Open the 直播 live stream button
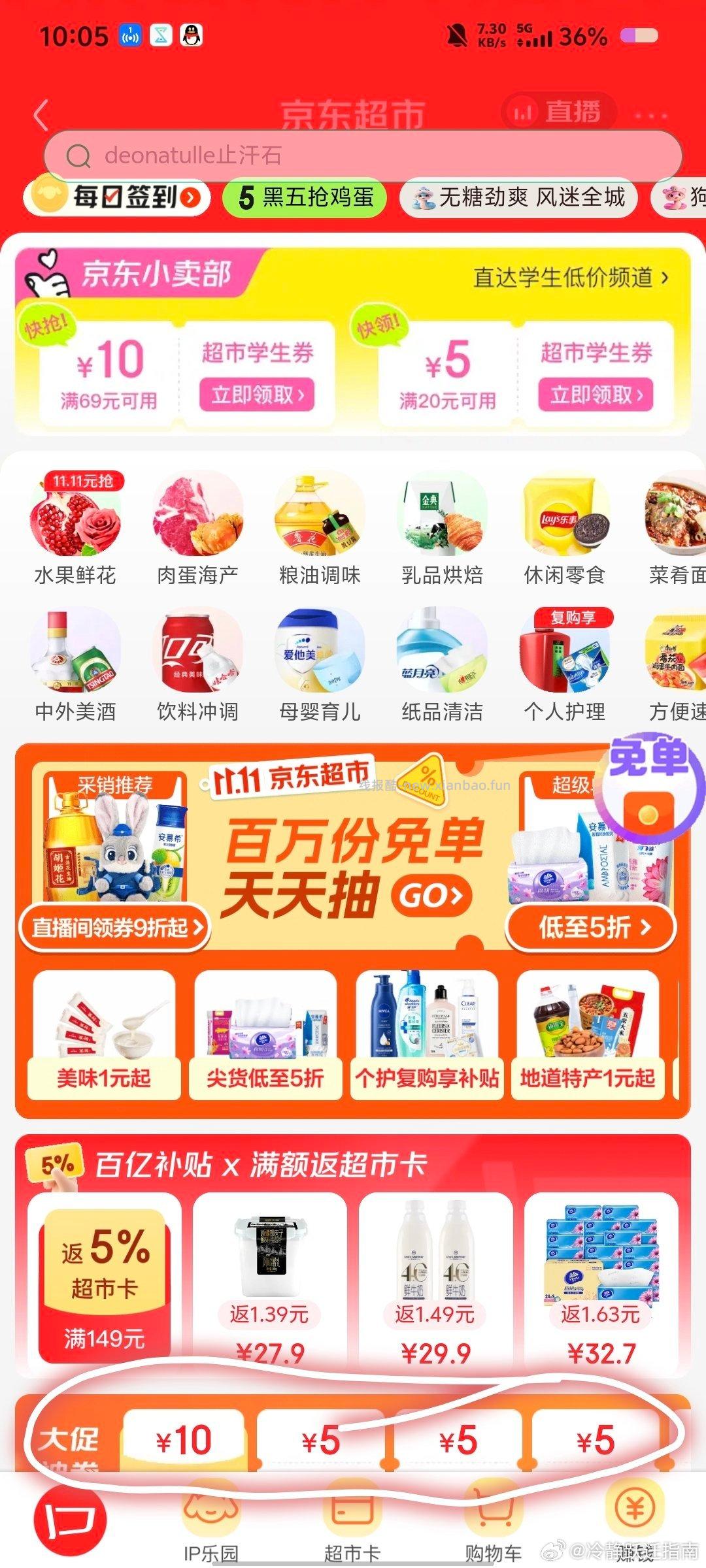 560,112
